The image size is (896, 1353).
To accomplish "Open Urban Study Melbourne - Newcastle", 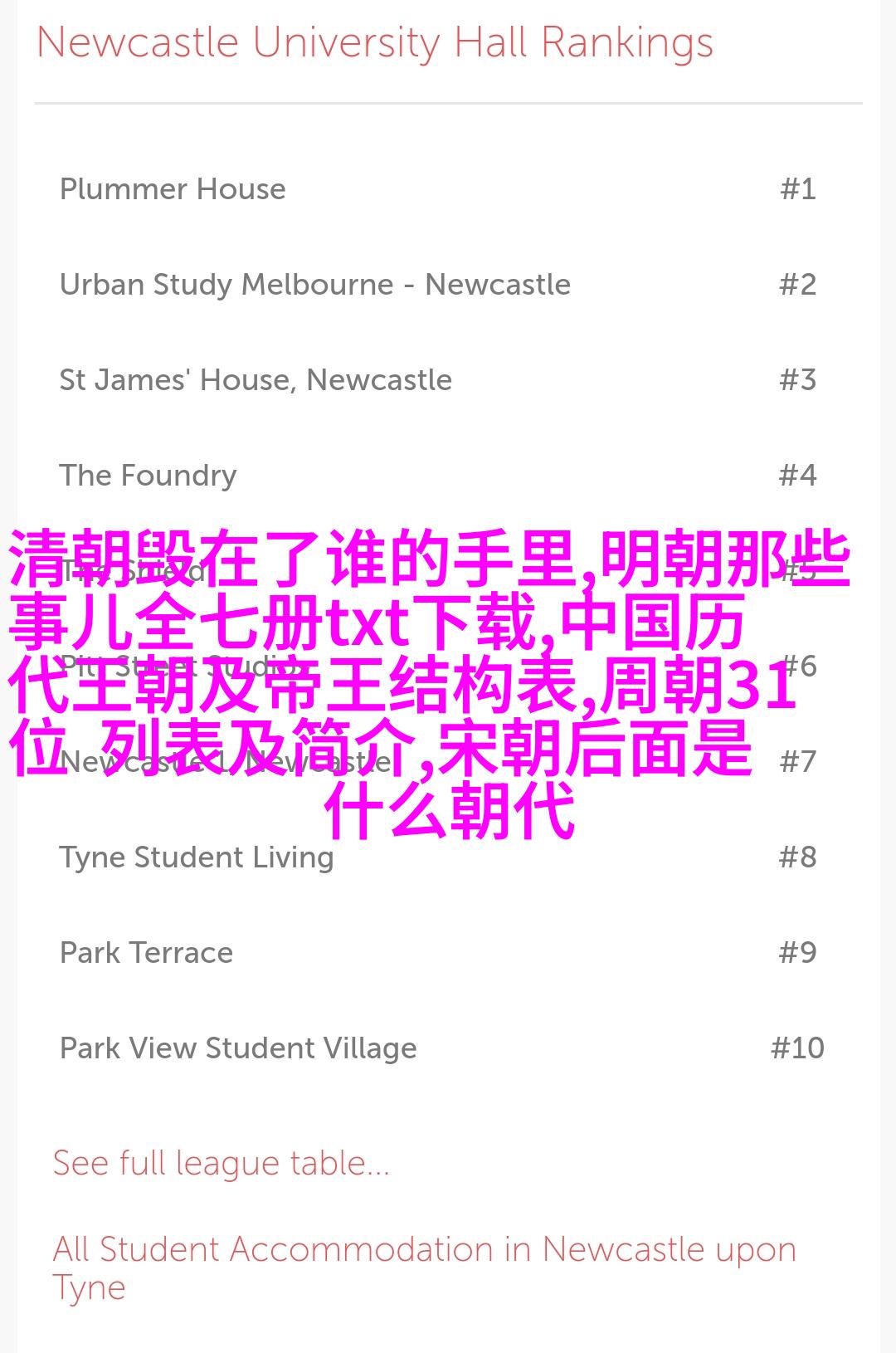I will (x=314, y=285).
